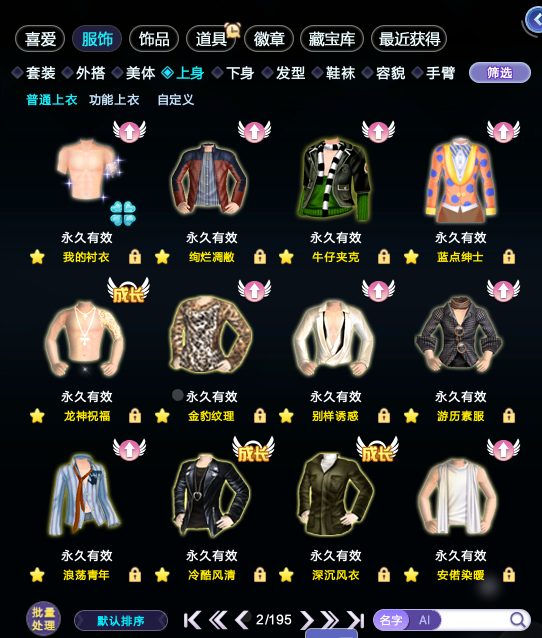The height and width of the screenshot is (638, 542).
Task: Tap the lock icon beside 冷酷风清
Action: tap(260, 575)
